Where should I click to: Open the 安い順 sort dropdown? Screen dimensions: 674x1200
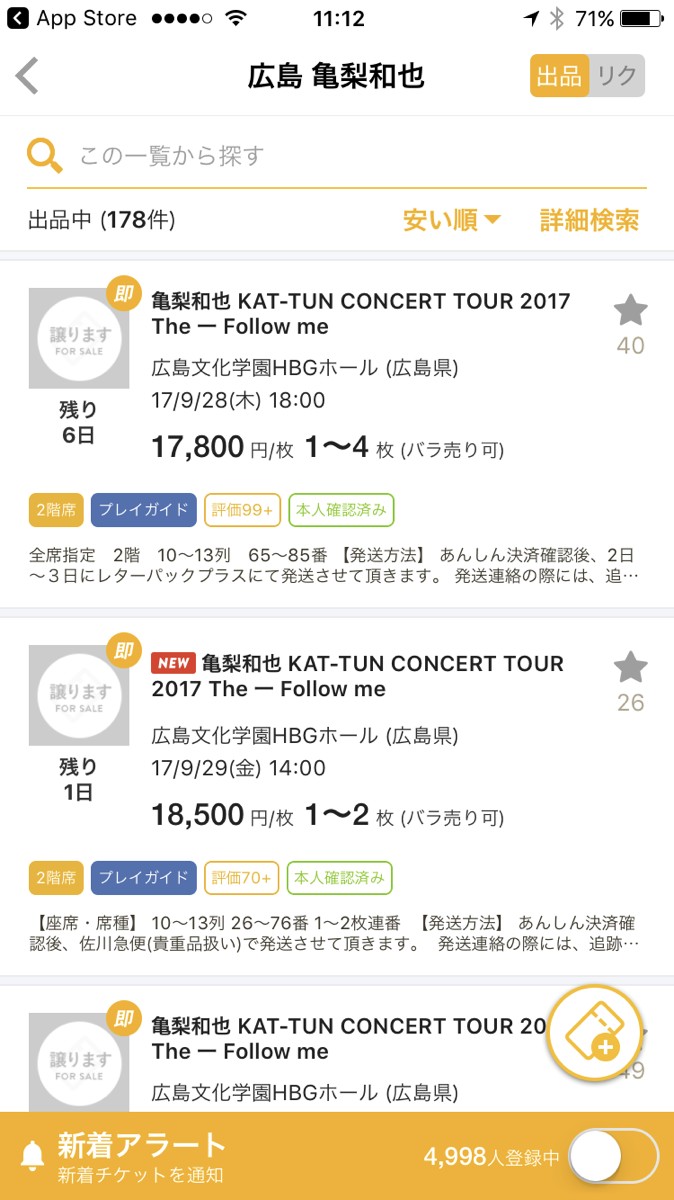point(451,220)
